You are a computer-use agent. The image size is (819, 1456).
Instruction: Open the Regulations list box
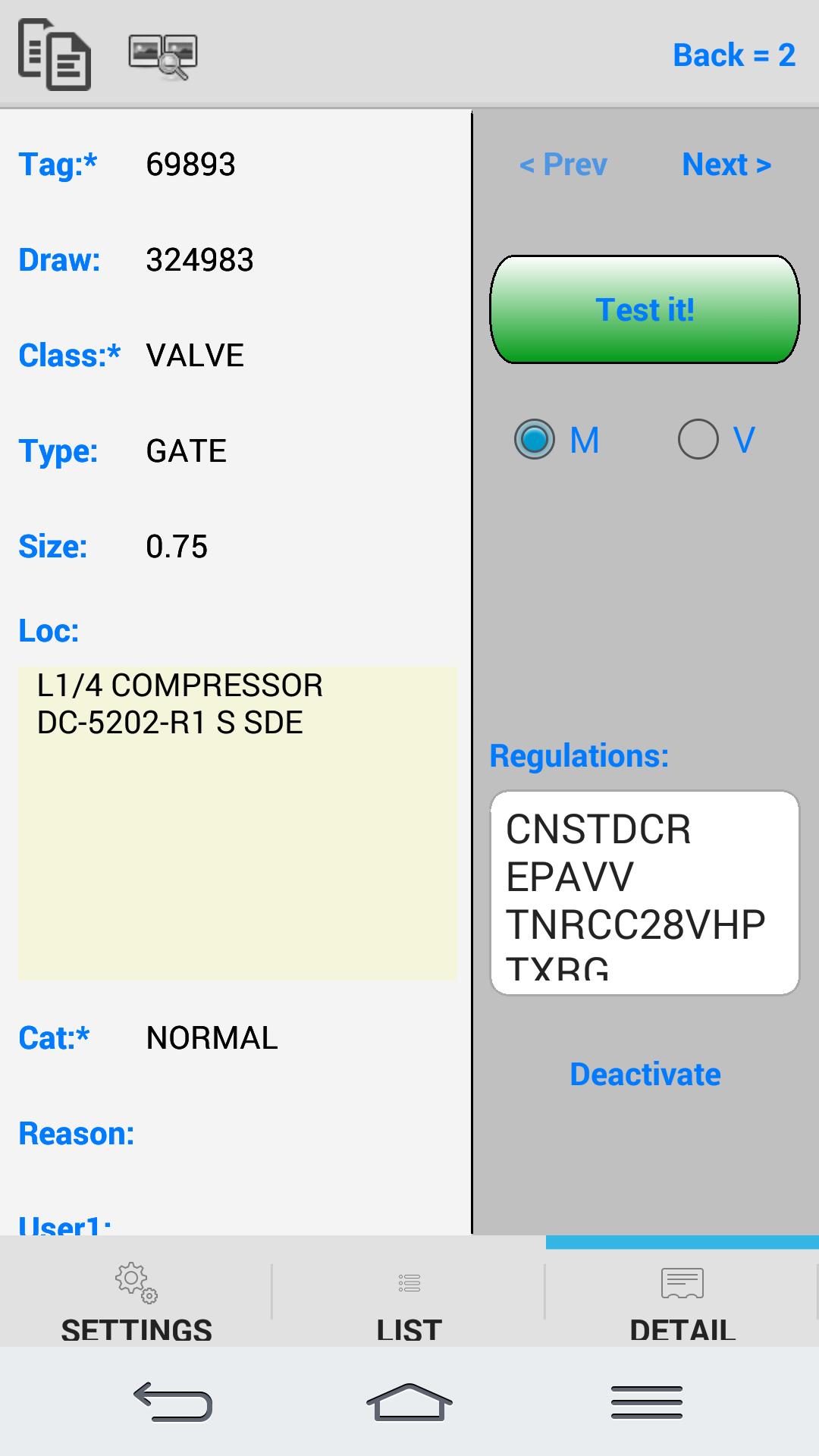click(x=645, y=893)
